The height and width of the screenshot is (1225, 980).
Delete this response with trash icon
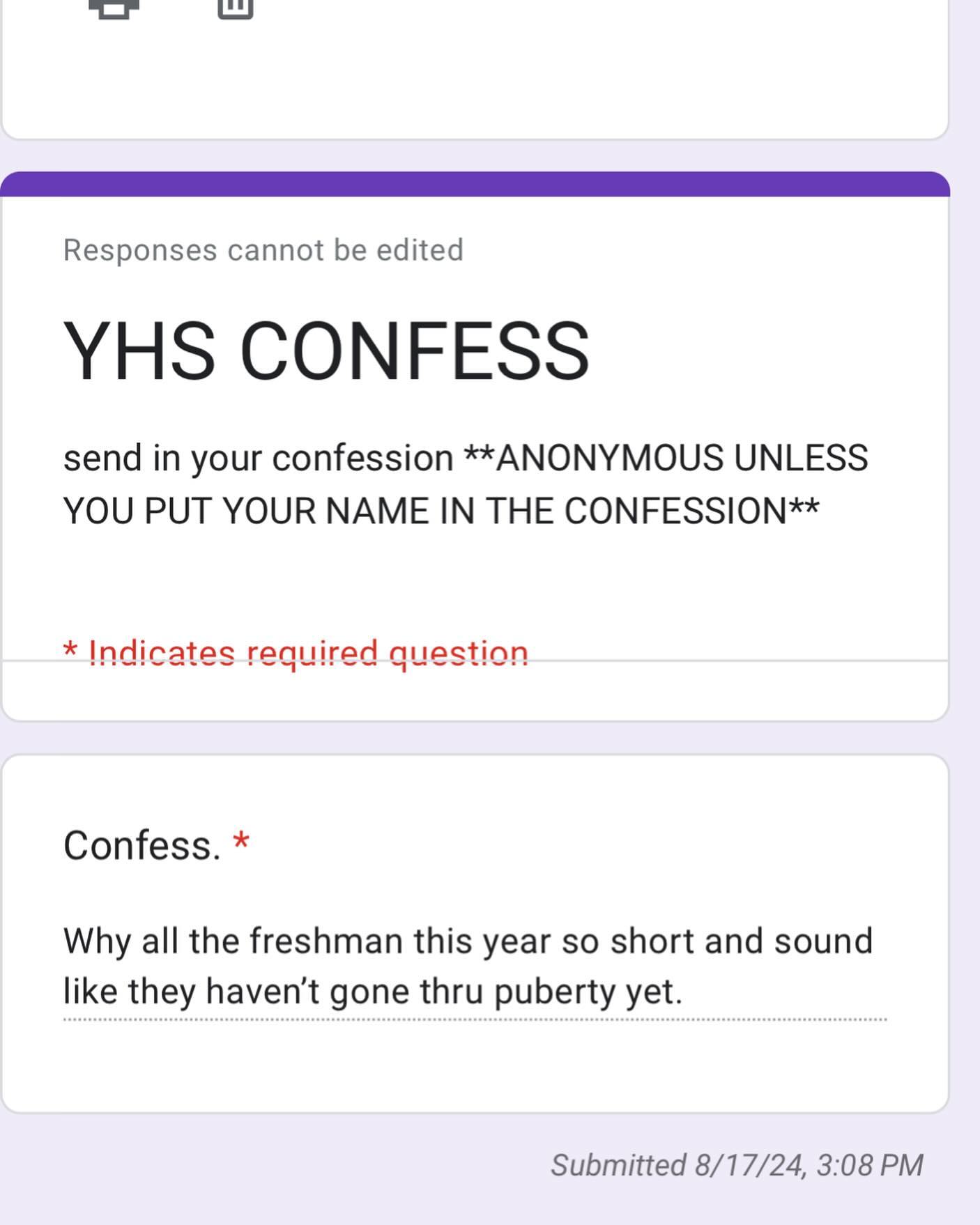235,8
